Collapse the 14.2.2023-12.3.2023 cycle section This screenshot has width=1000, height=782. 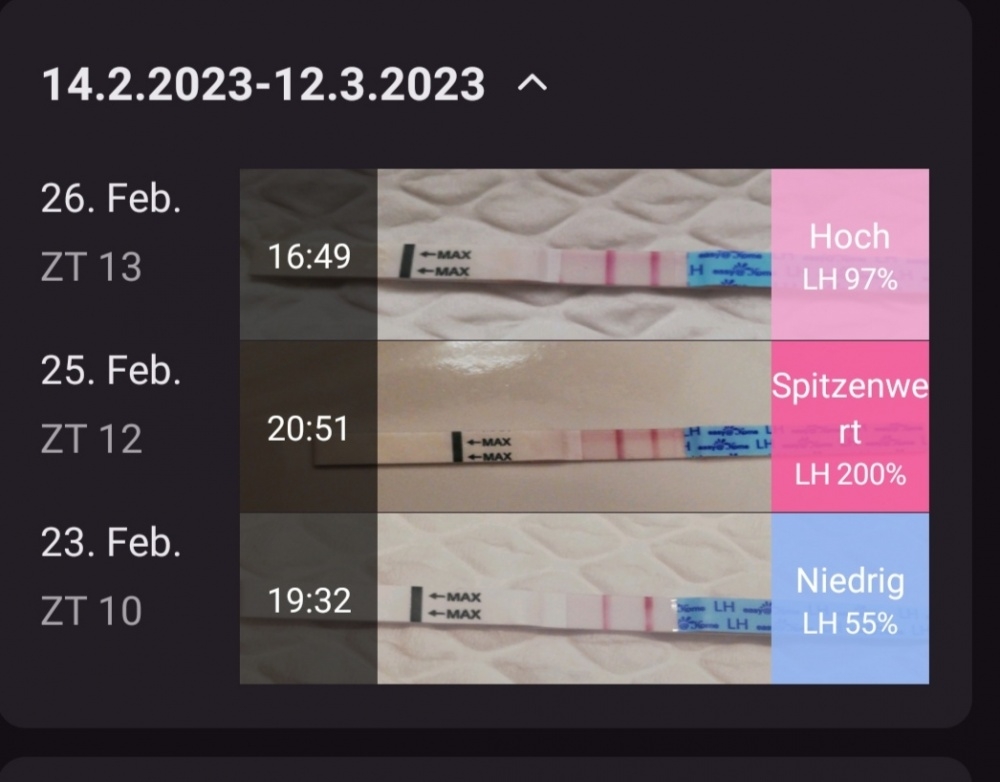(532, 85)
